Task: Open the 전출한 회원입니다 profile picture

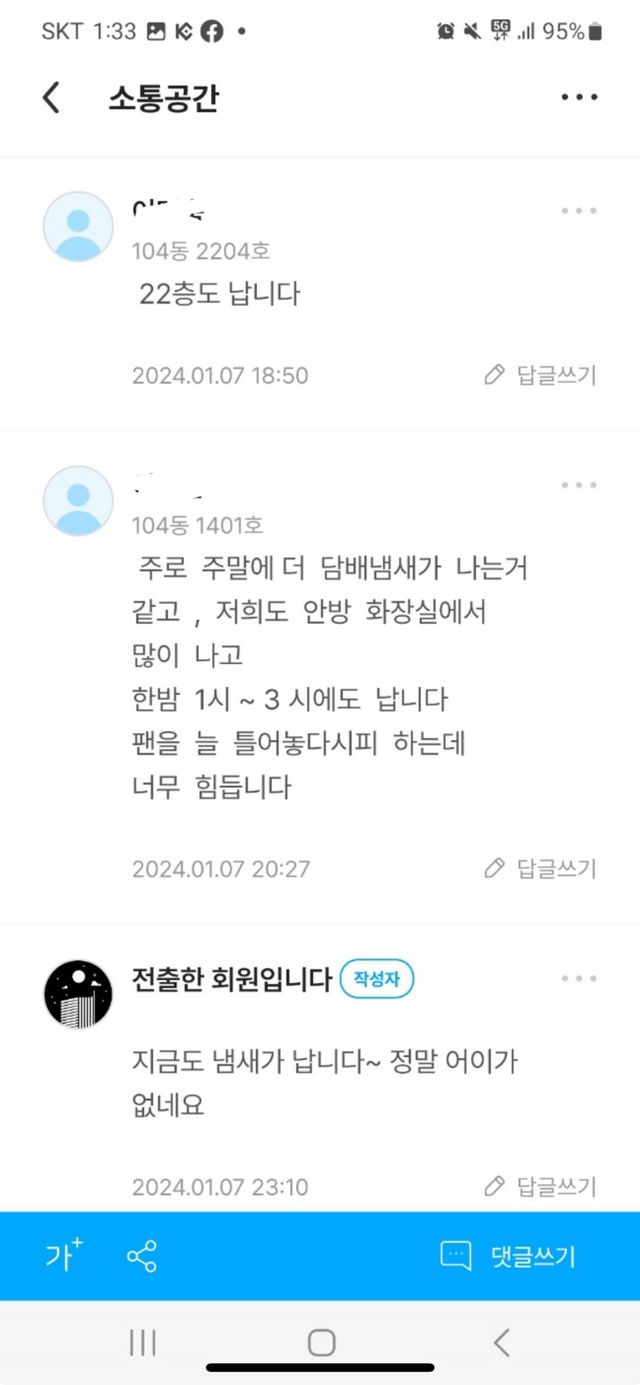Action: pos(78,994)
